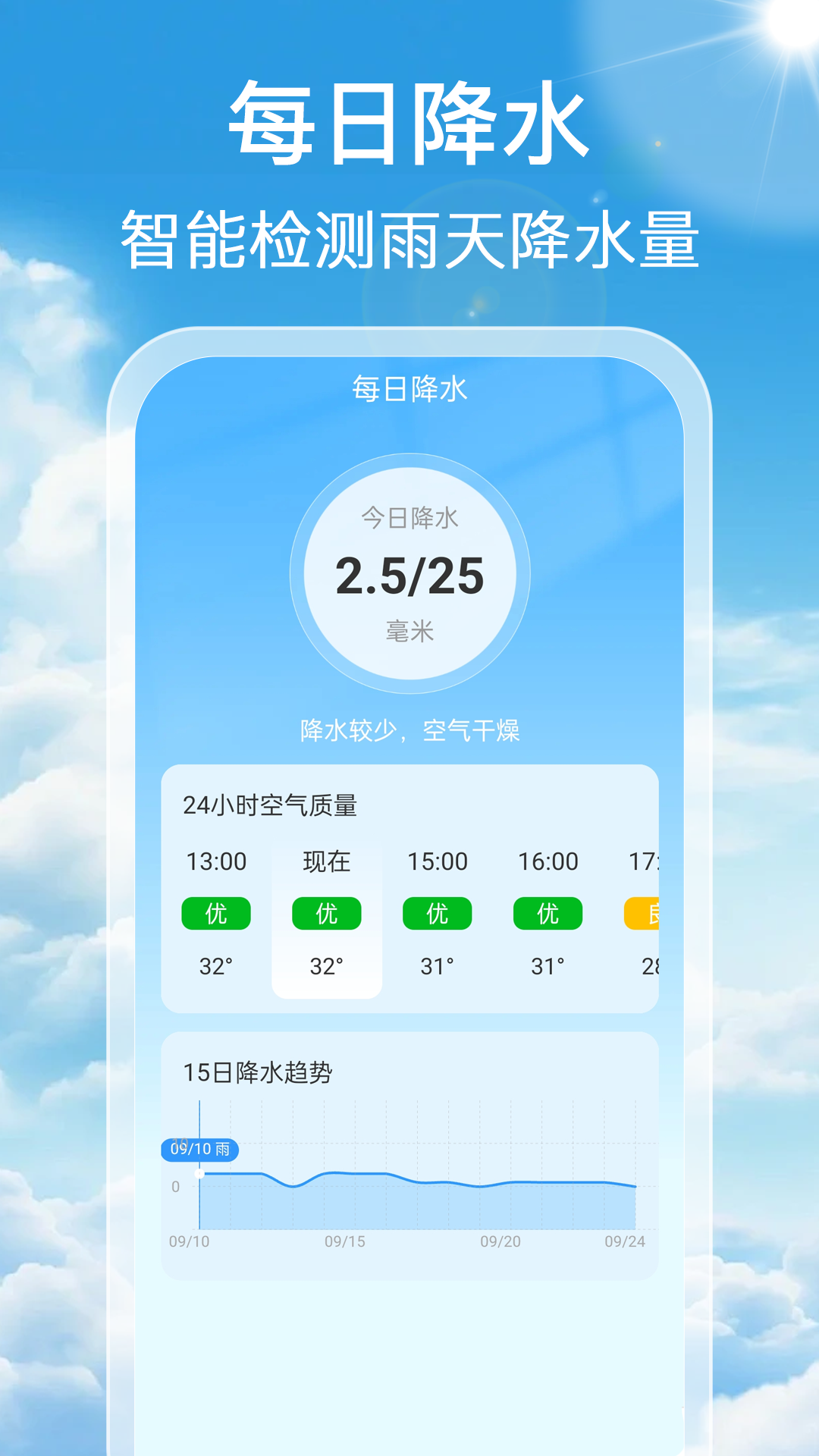Select the 每日降水 page title
819x1456 pixels.
[x=409, y=388]
